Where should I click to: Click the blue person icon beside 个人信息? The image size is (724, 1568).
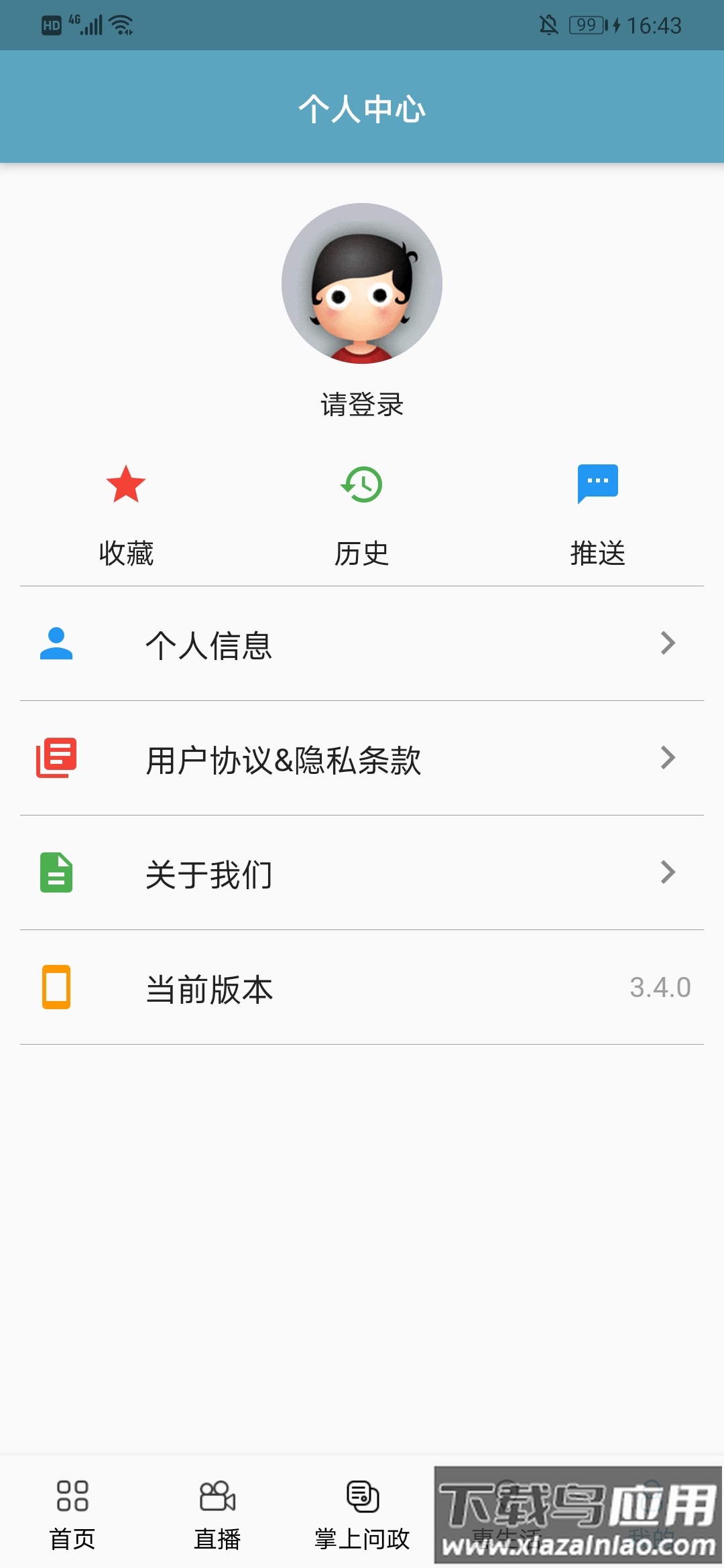(57, 644)
